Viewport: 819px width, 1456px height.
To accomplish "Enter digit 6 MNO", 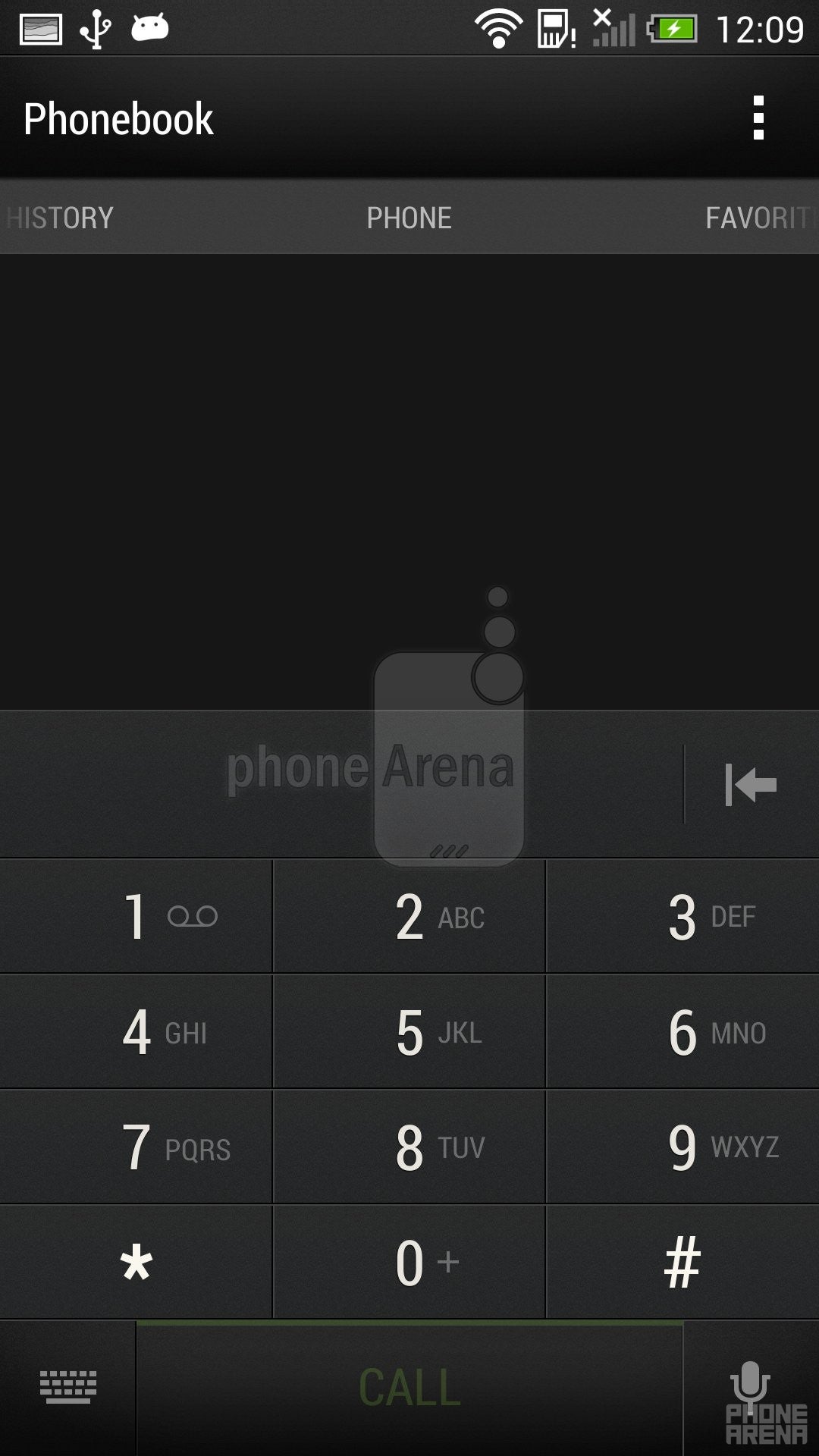I will [x=682, y=1031].
